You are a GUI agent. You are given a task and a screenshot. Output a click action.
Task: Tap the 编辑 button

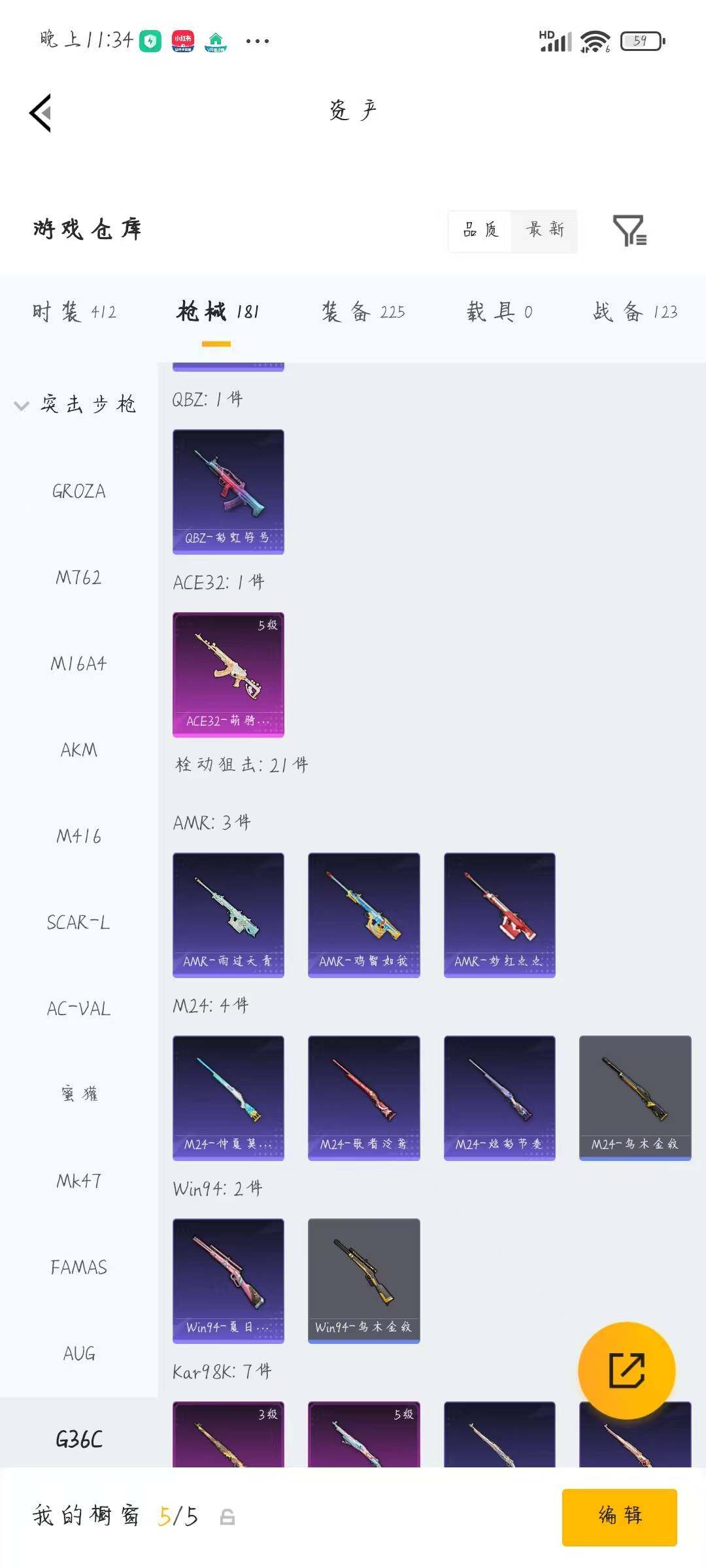click(x=620, y=1517)
